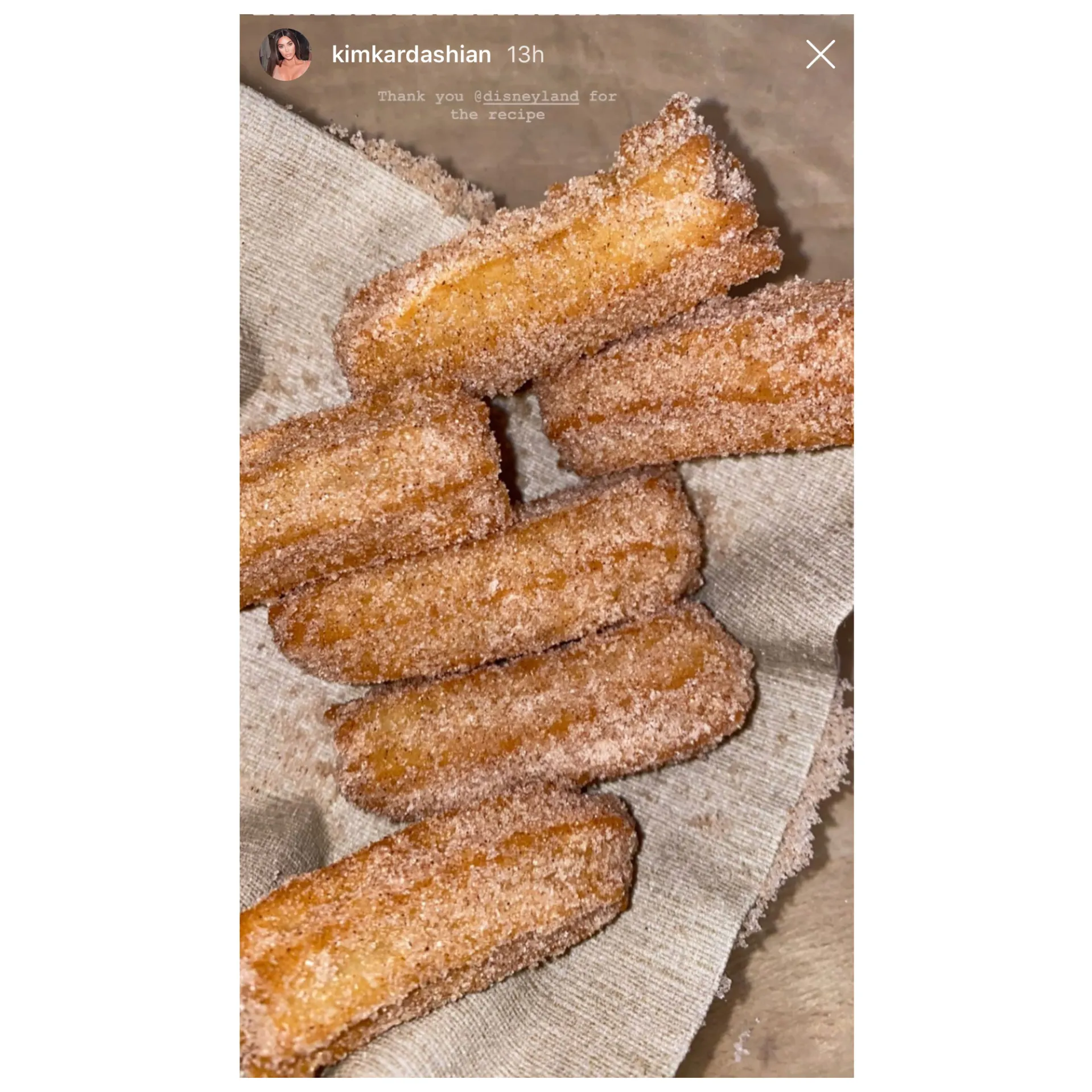1092x1092 pixels.
Task: Tap the kimkardashian username
Action: (411, 55)
